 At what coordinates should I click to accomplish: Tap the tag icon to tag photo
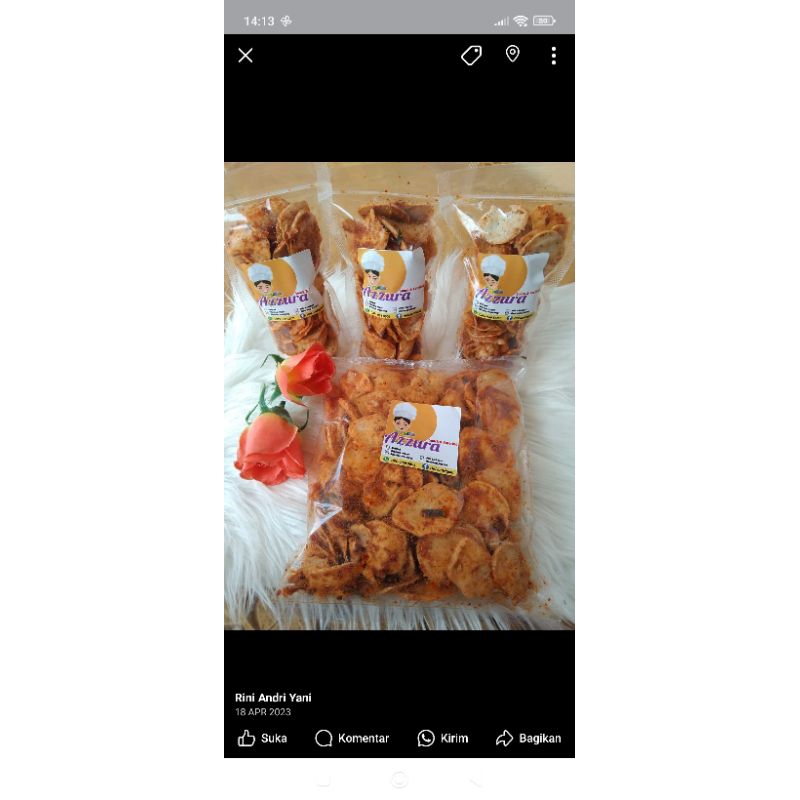pos(471,56)
